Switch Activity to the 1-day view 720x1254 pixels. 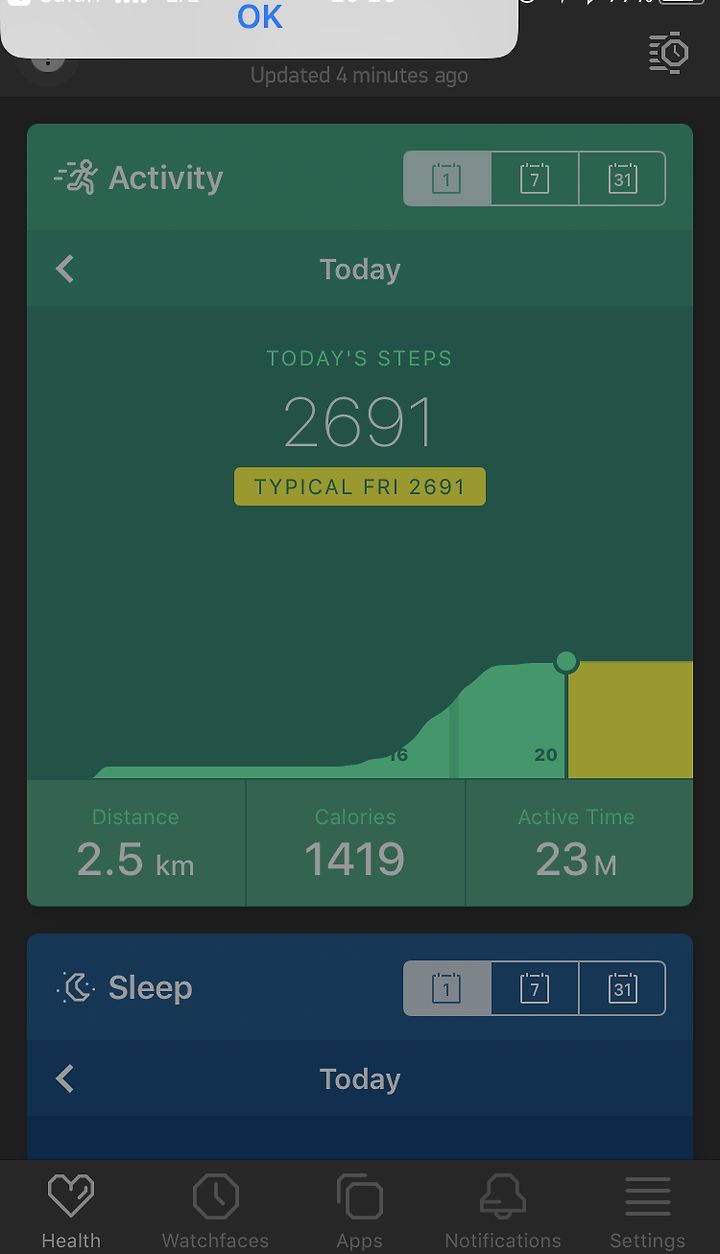[x=447, y=179]
